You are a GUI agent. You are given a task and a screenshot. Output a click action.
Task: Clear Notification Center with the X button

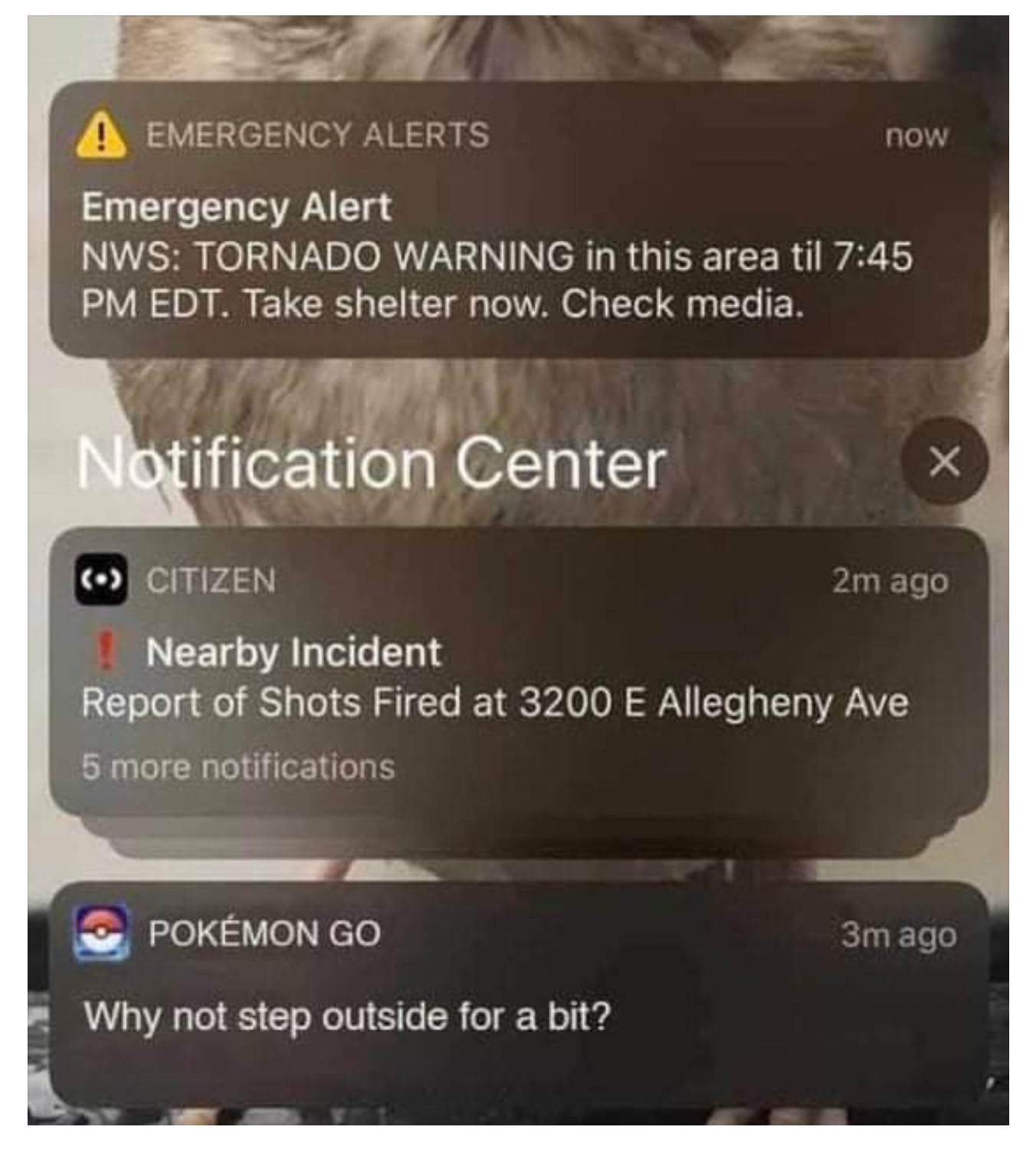pyautogui.click(x=944, y=462)
